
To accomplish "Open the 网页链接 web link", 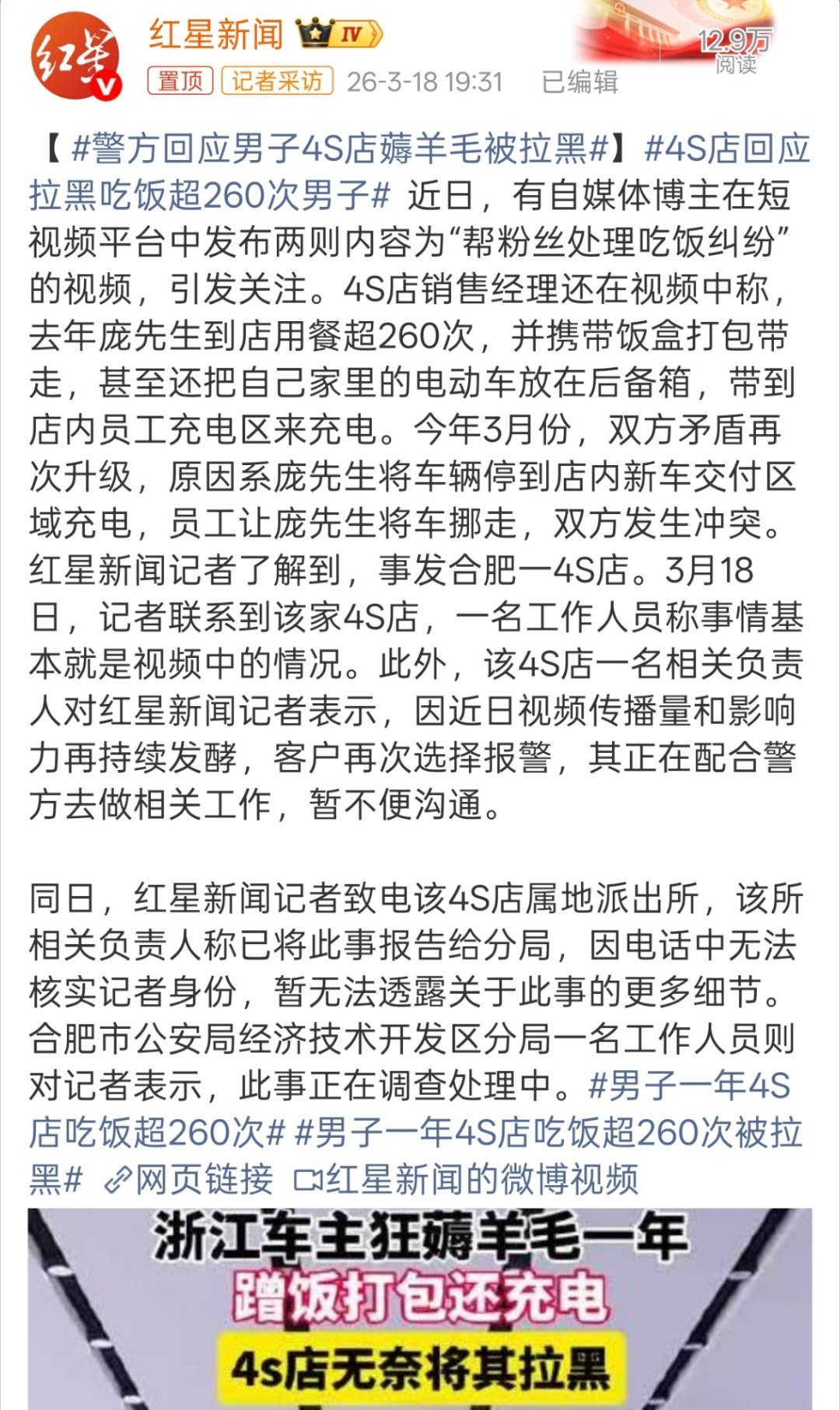I will 197,1177.
